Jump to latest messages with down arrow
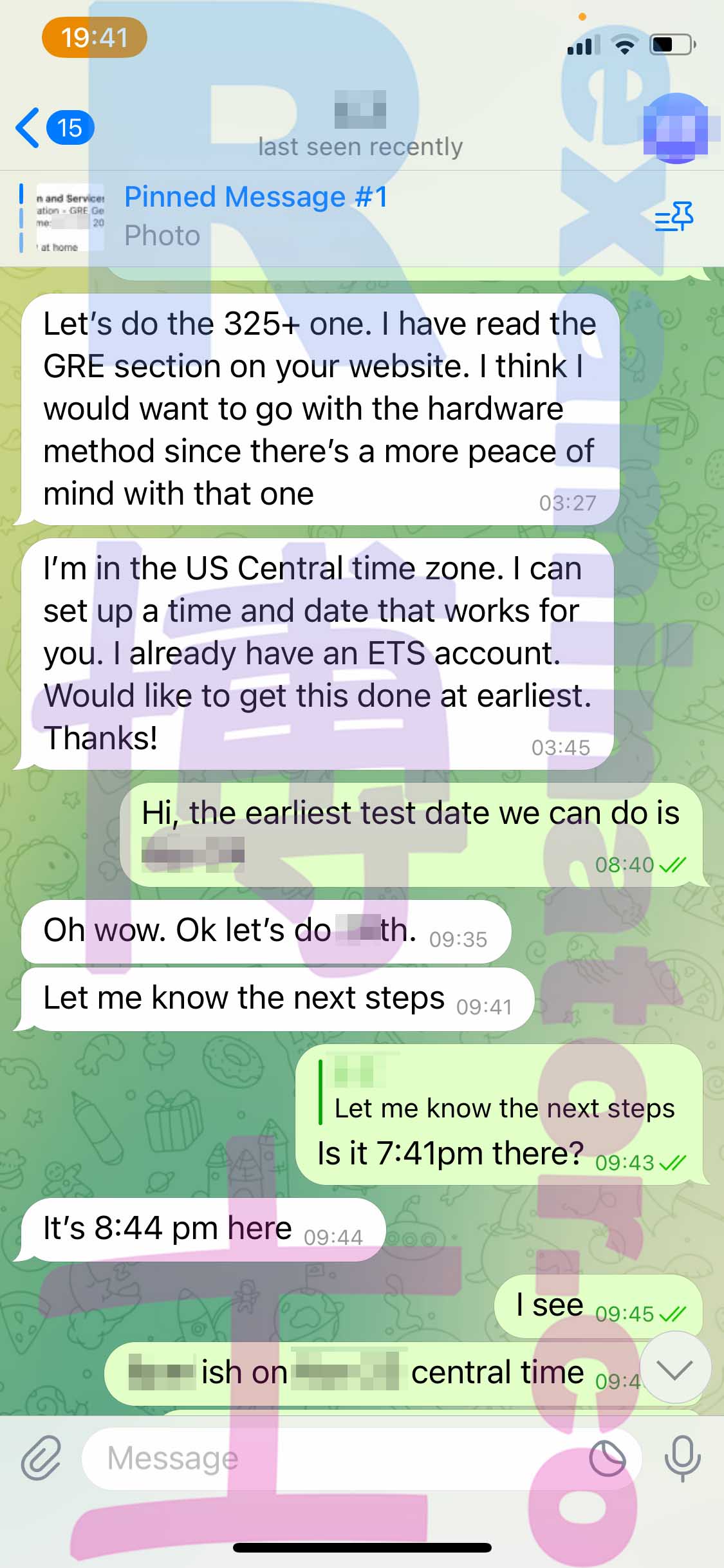This screenshot has height=1568, width=724. coord(675,1370)
